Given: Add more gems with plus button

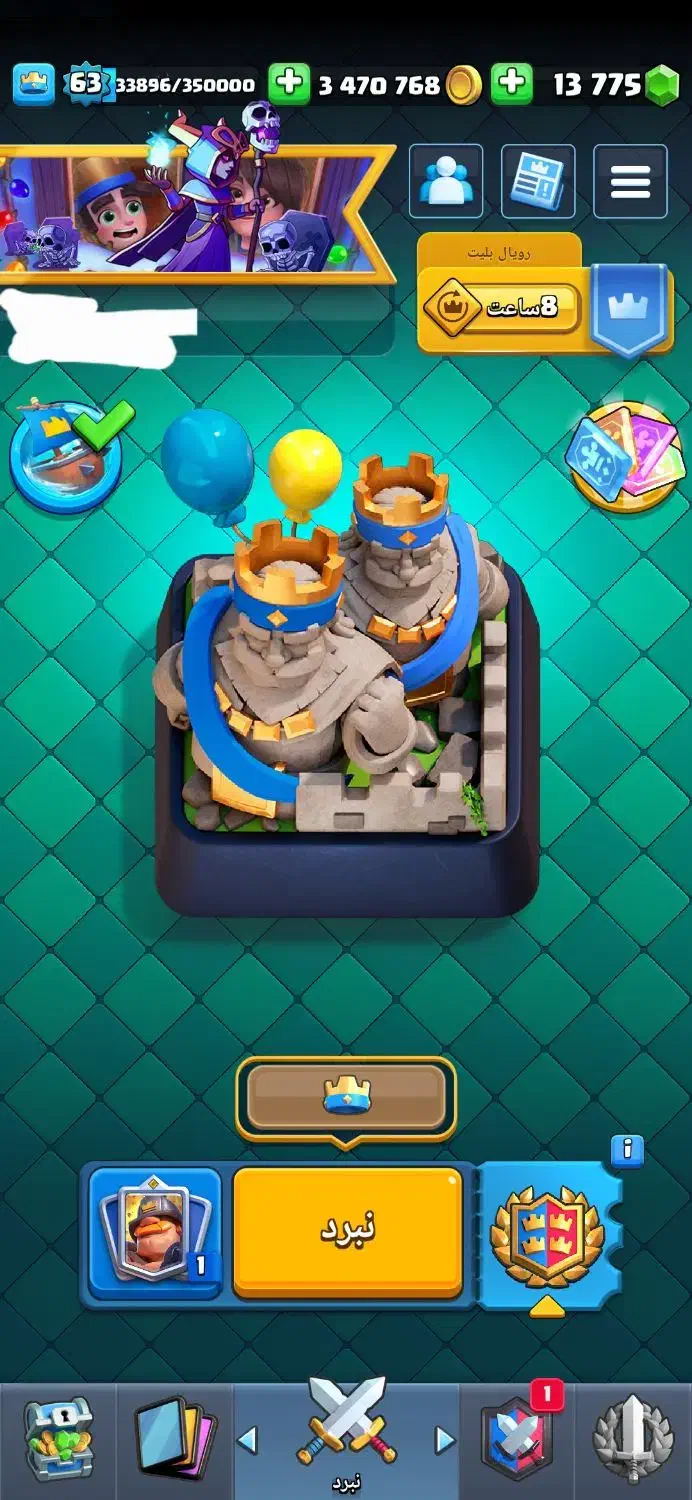Looking at the screenshot, I should (512, 85).
